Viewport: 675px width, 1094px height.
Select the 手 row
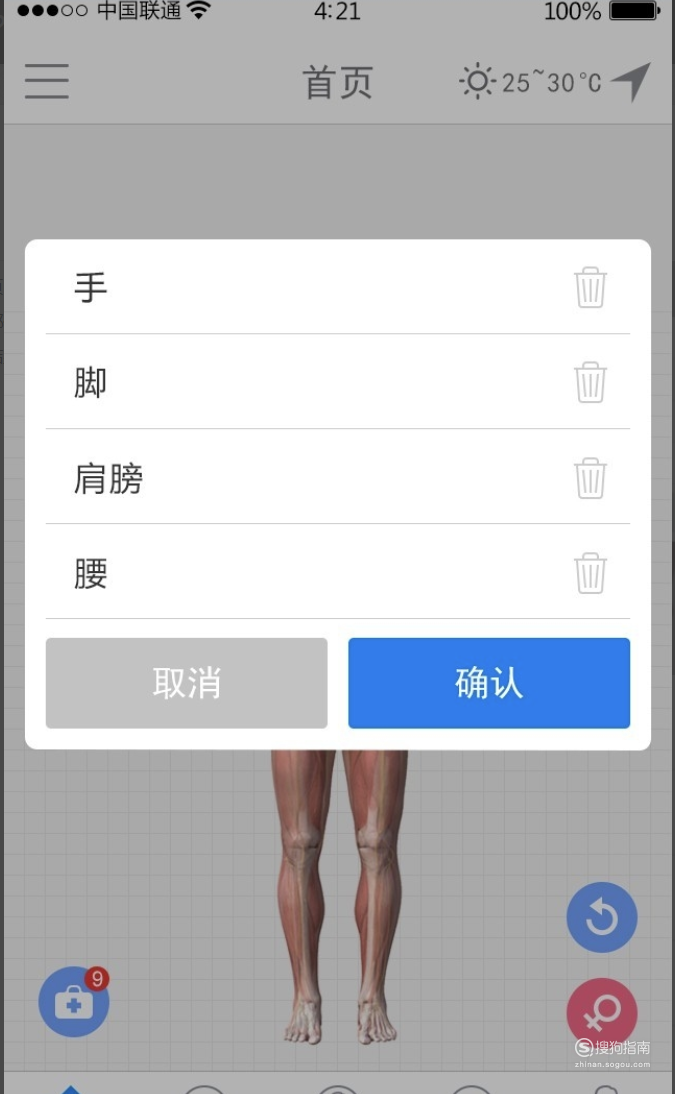(x=338, y=287)
